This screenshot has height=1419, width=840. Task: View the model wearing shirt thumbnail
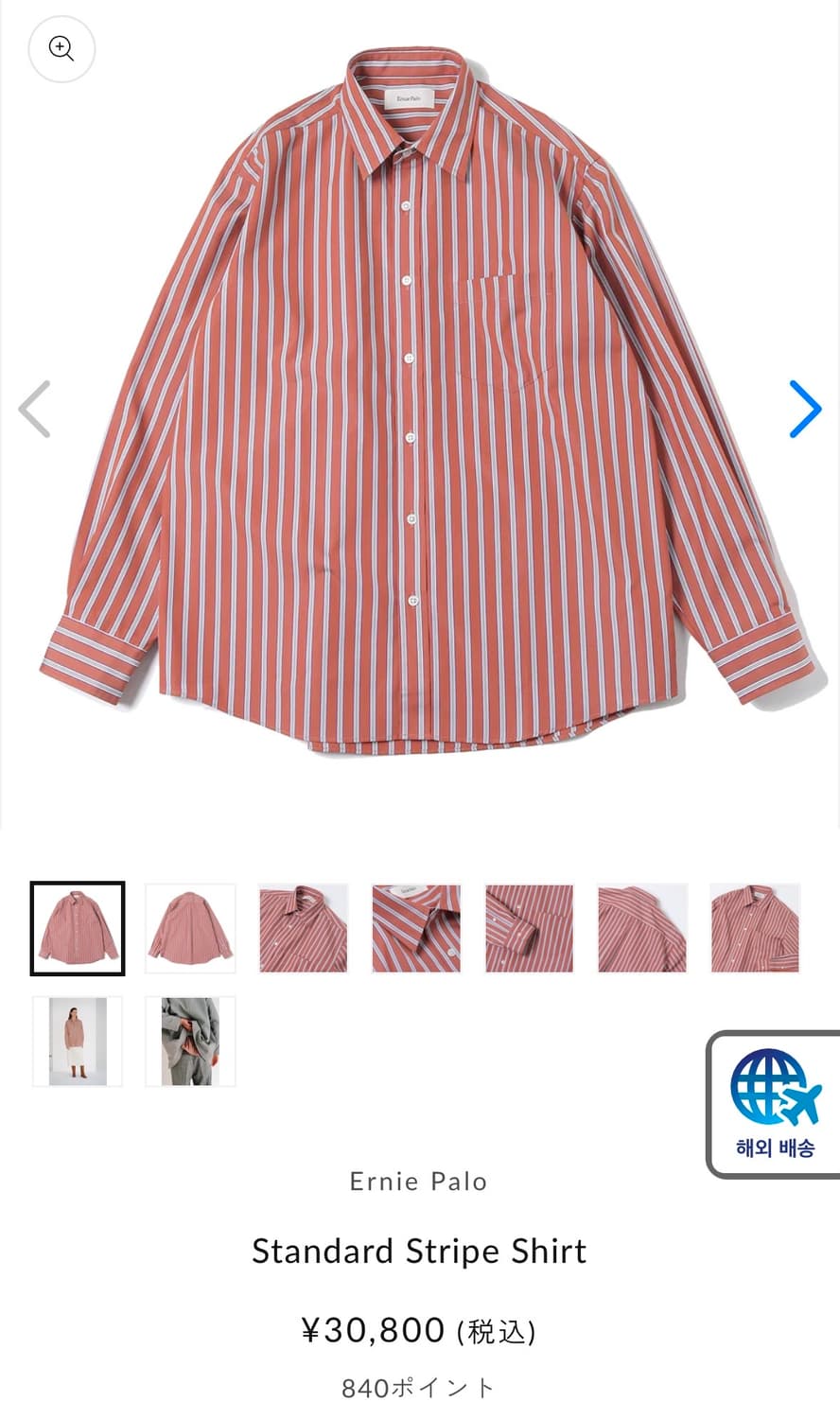[77, 1041]
